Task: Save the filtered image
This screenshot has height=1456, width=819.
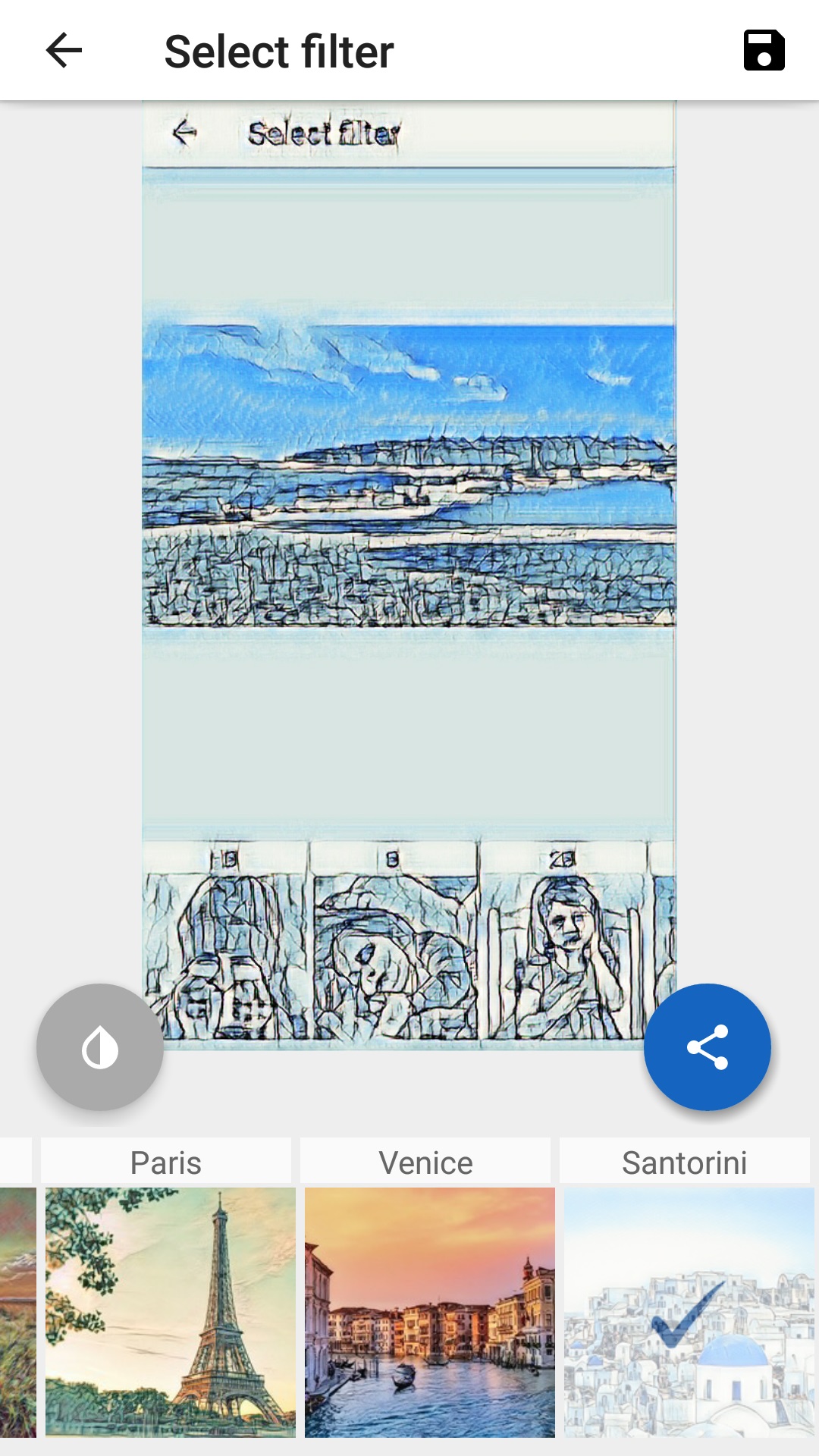Action: pos(764,51)
